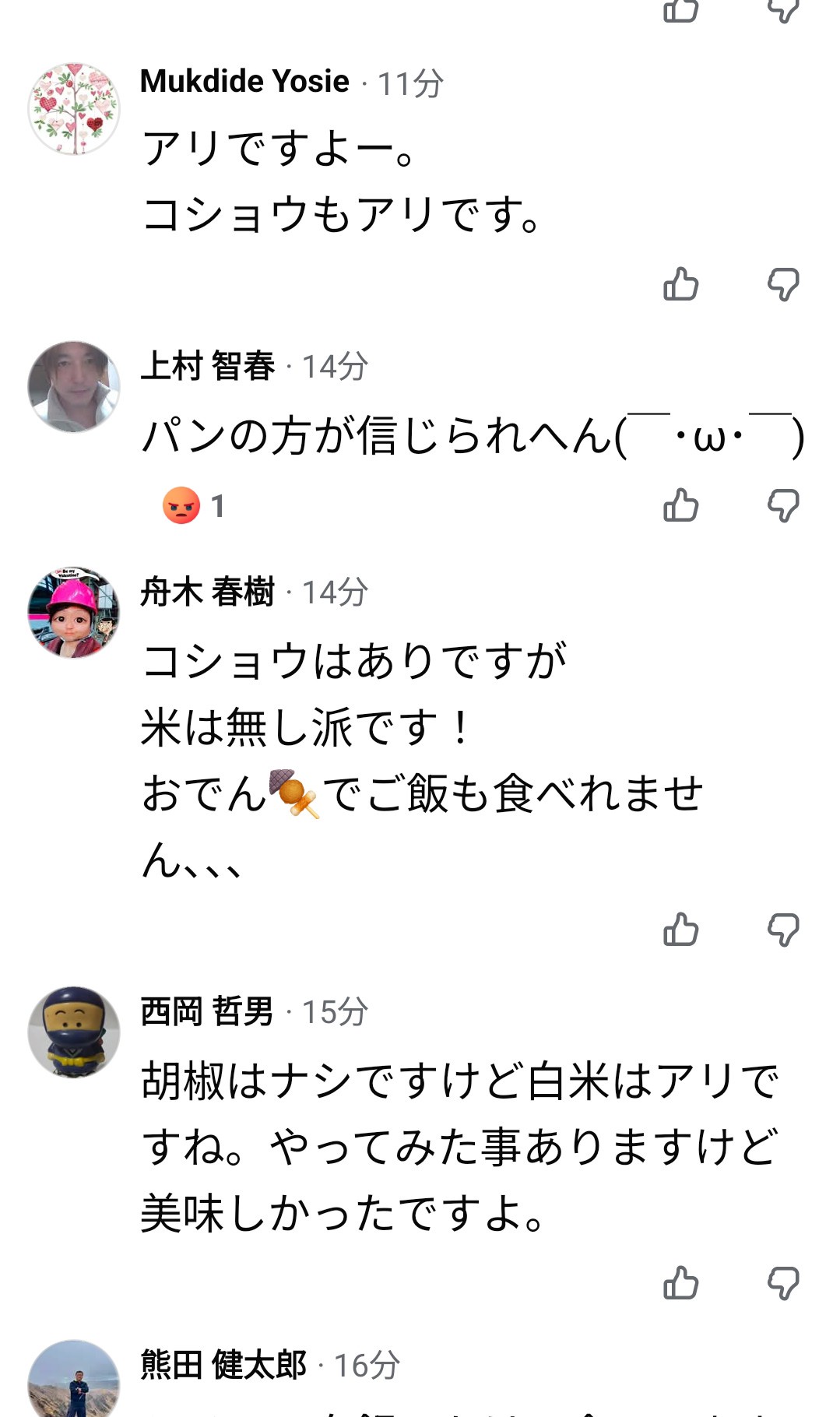
Task: Open Mukdide Yosie's profile picture
Action: [74, 109]
